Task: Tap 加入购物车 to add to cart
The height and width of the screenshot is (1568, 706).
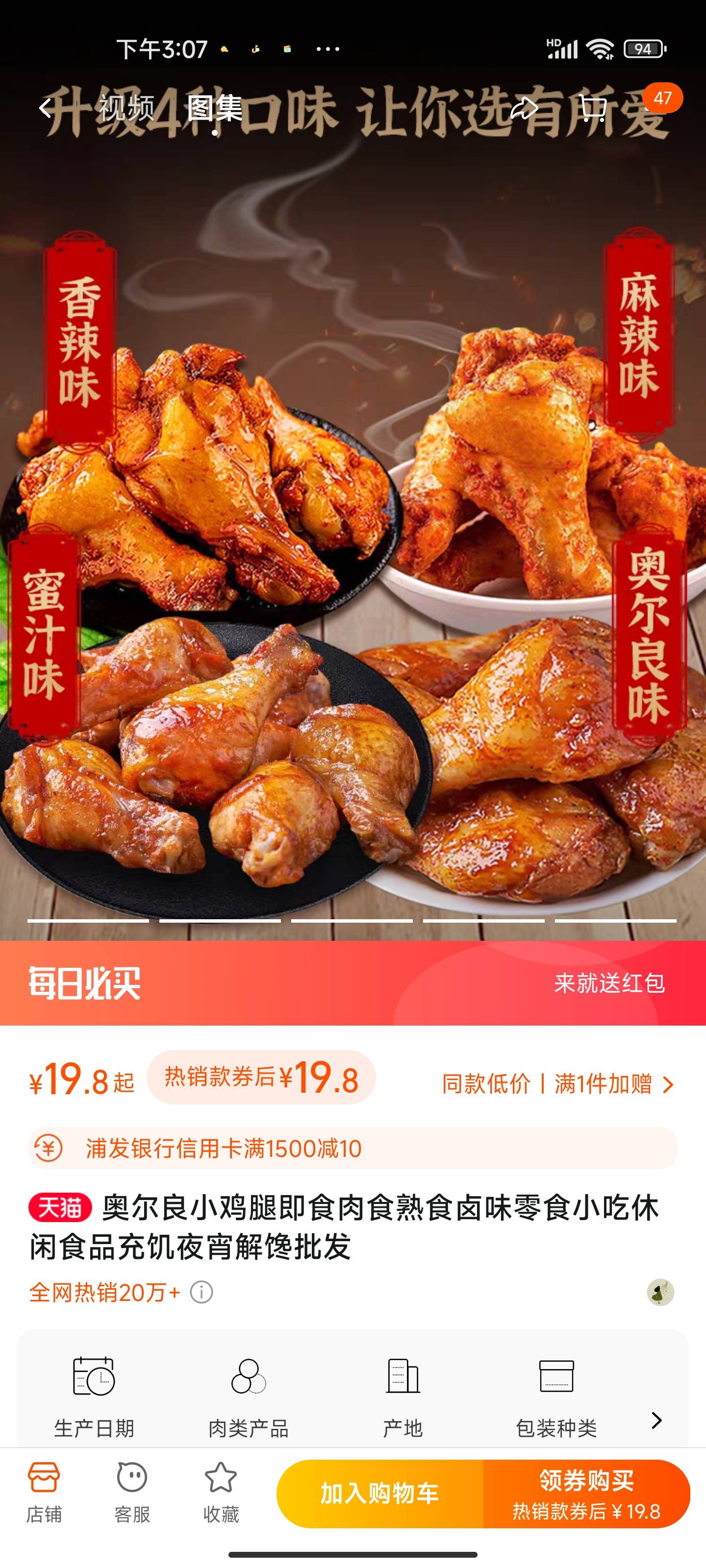Action: pos(380,1494)
